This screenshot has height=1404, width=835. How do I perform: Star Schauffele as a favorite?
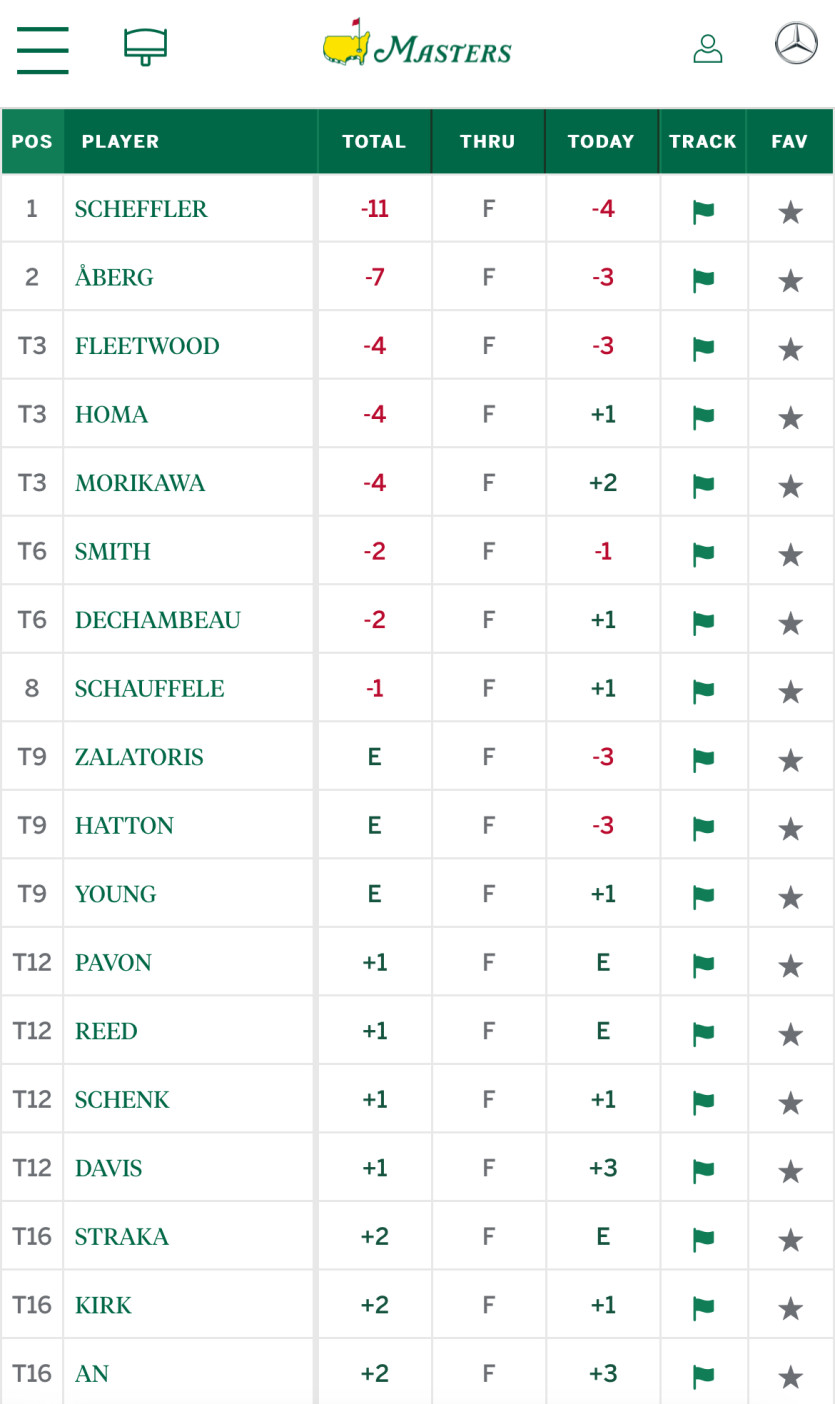(791, 691)
